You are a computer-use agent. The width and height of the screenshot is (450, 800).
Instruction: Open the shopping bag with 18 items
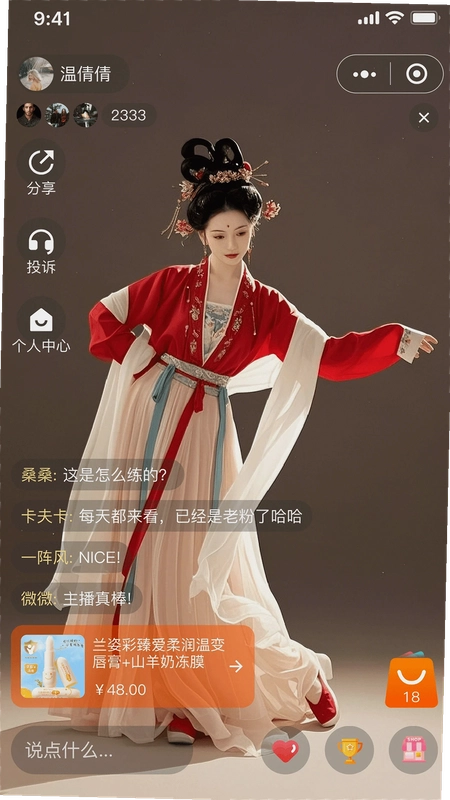411,681
